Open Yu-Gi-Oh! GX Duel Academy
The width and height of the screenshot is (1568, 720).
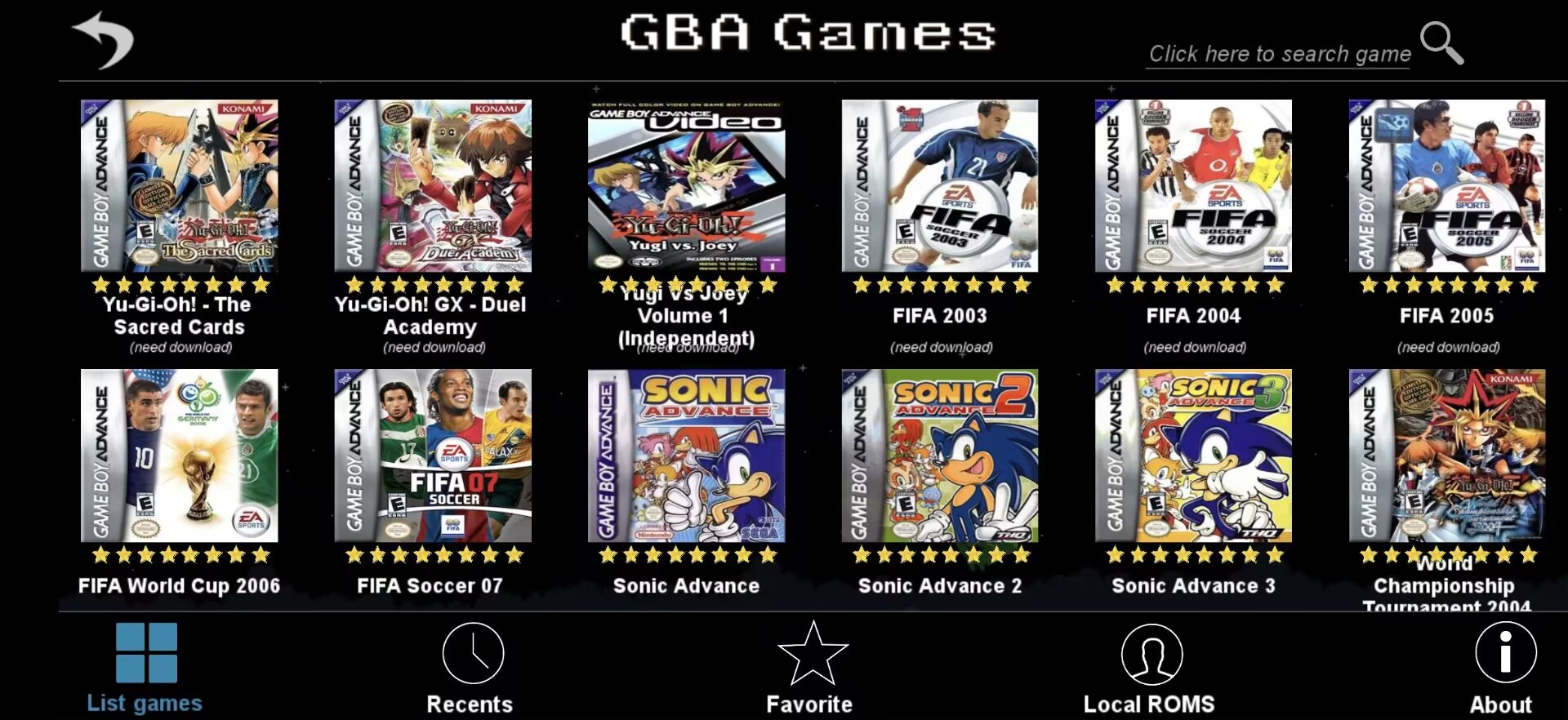click(x=433, y=186)
